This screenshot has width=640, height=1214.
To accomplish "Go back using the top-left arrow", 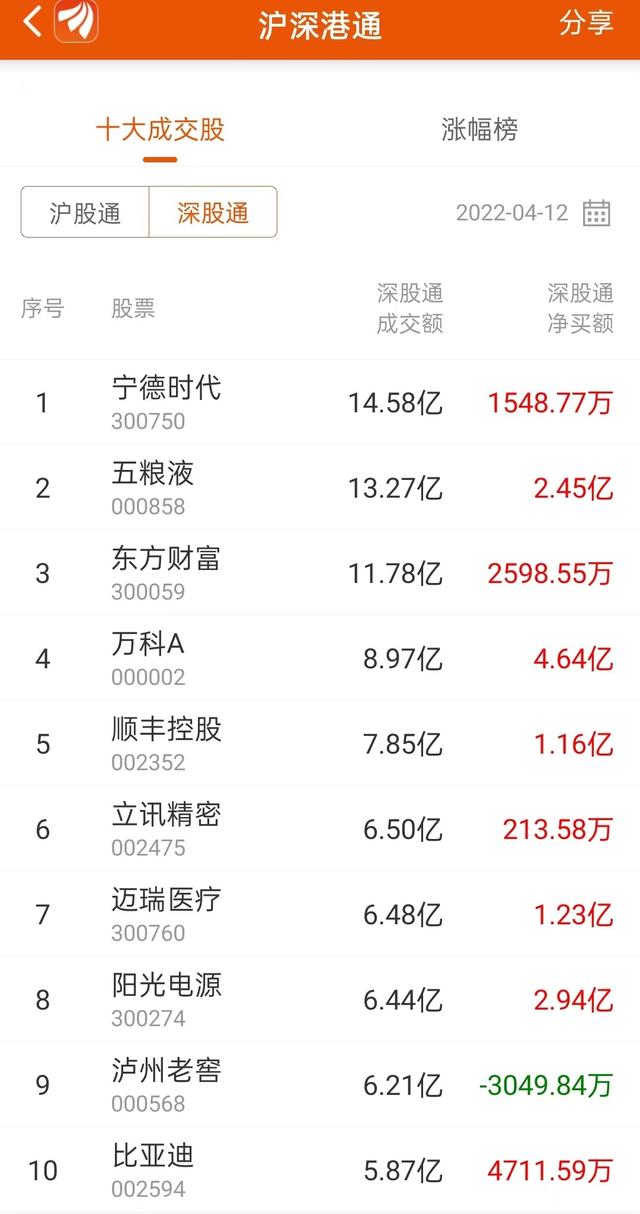I will 32,22.
